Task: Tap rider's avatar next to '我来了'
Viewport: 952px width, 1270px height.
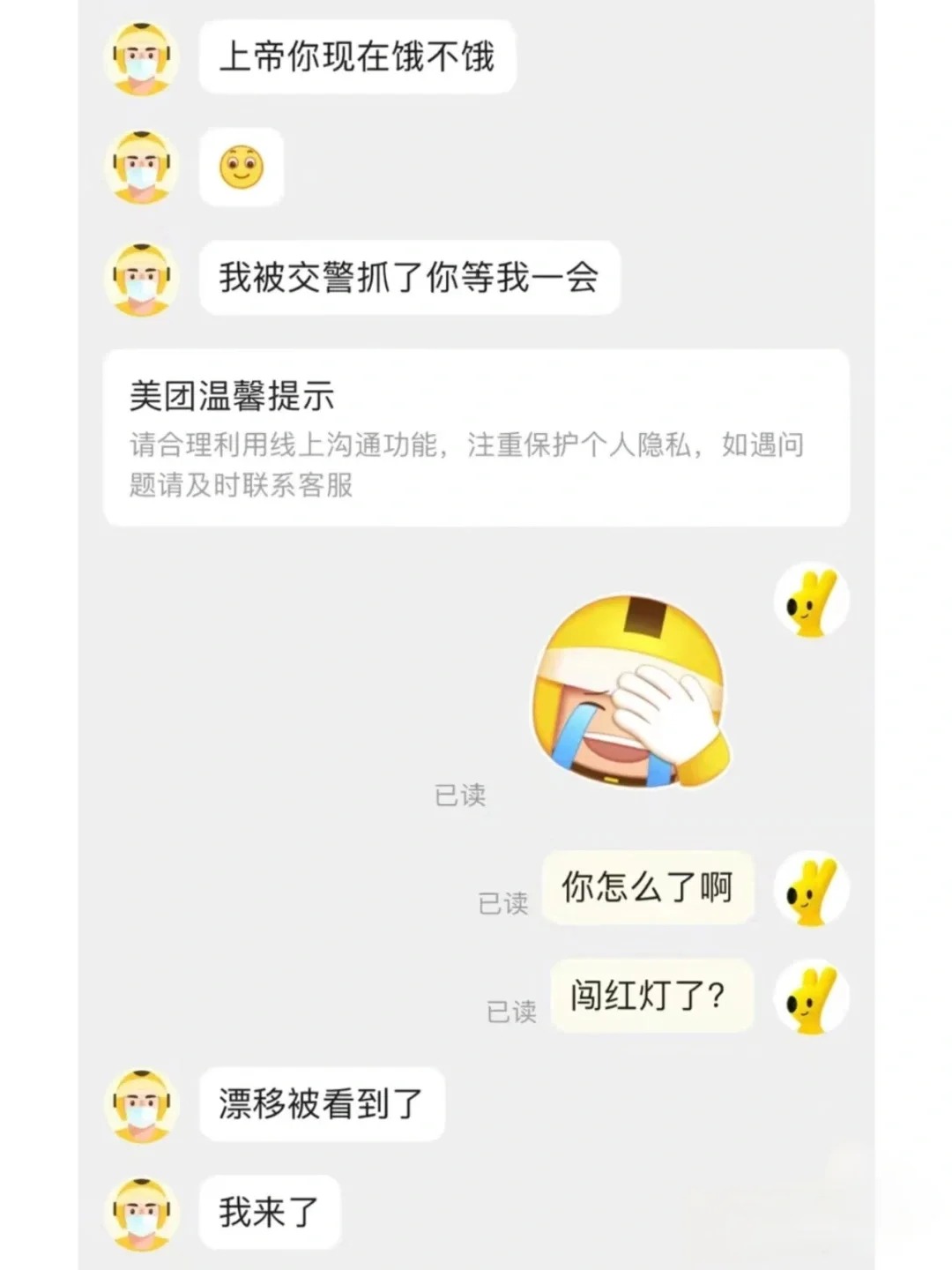Action: click(x=142, y=1214)
